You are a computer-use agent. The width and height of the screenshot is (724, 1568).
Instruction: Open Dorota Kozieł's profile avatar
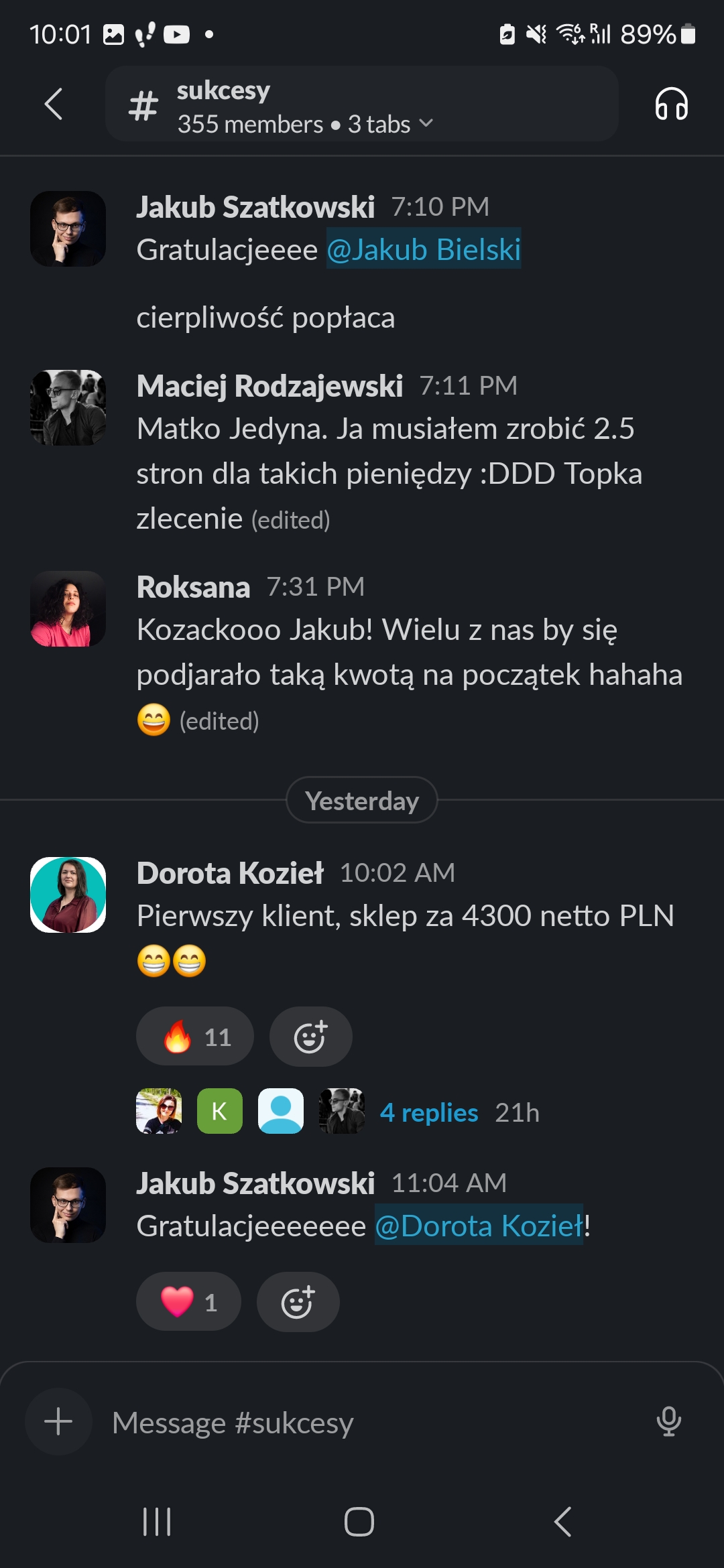point(68,895)
